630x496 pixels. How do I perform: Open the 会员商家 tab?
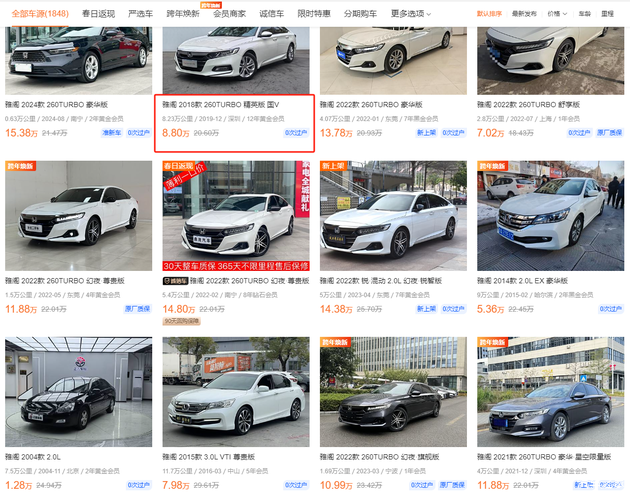(229, 14)
